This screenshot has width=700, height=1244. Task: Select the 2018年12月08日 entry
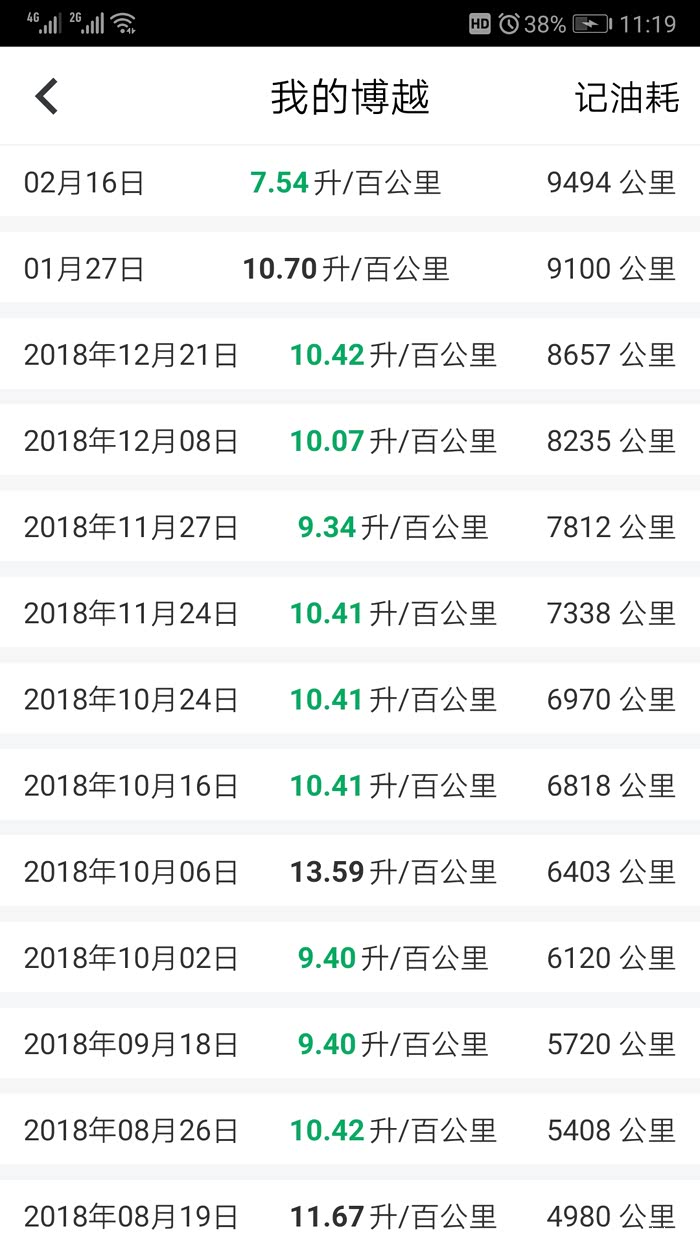[x=350, y=441]
